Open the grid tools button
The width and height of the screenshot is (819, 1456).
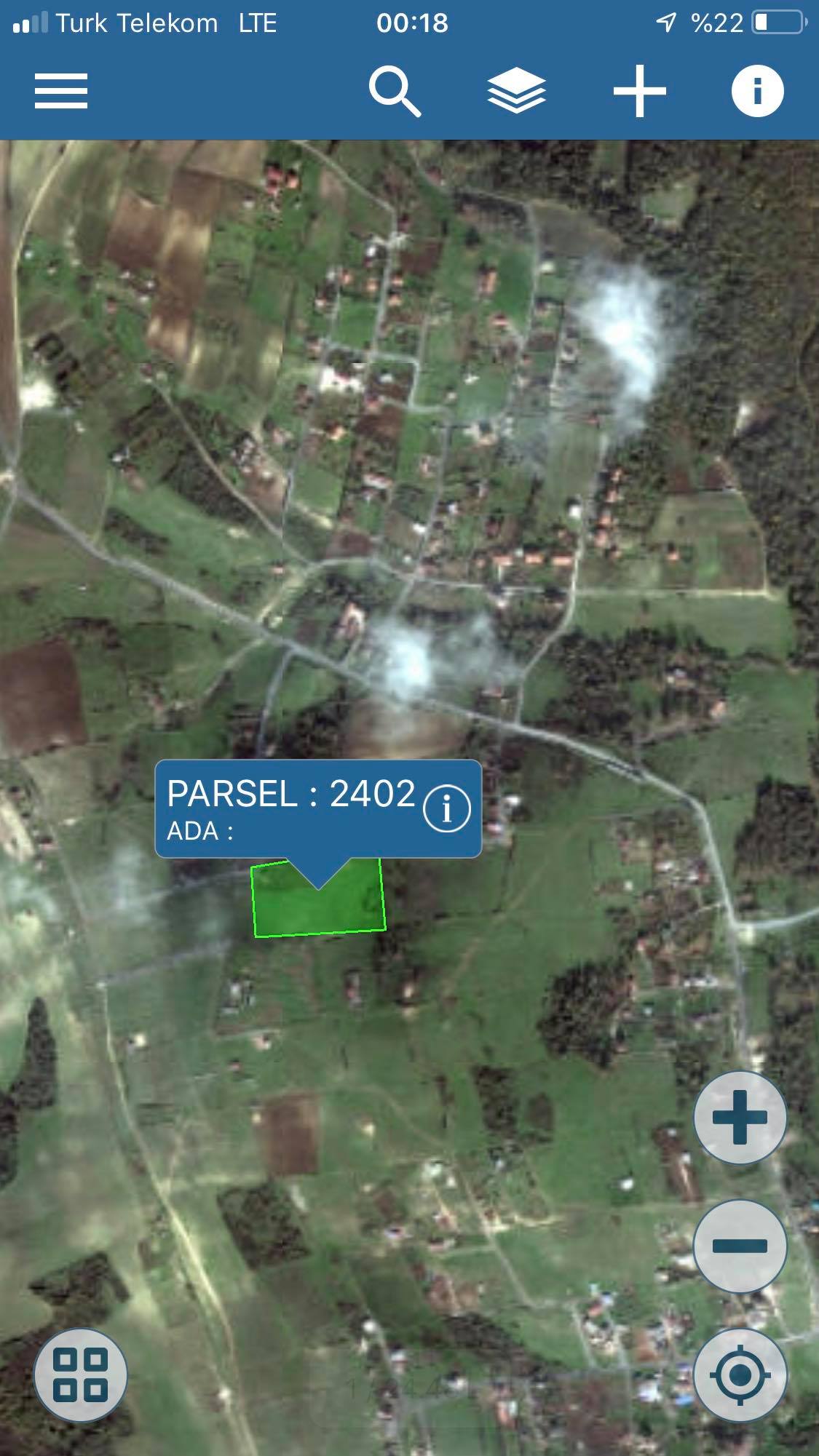click(80, 1375)
